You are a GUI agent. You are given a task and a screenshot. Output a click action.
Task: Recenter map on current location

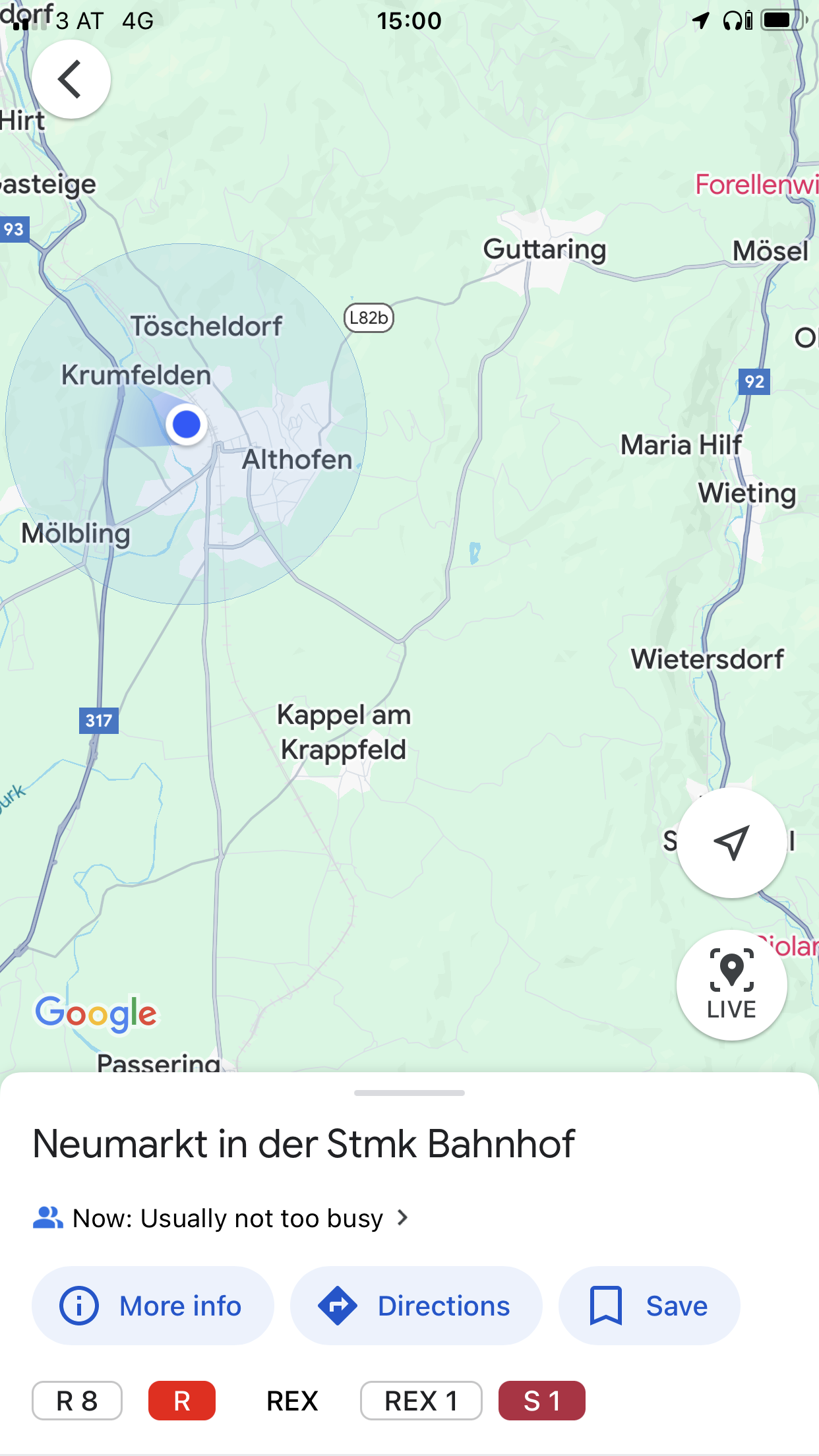pos(731,842)
